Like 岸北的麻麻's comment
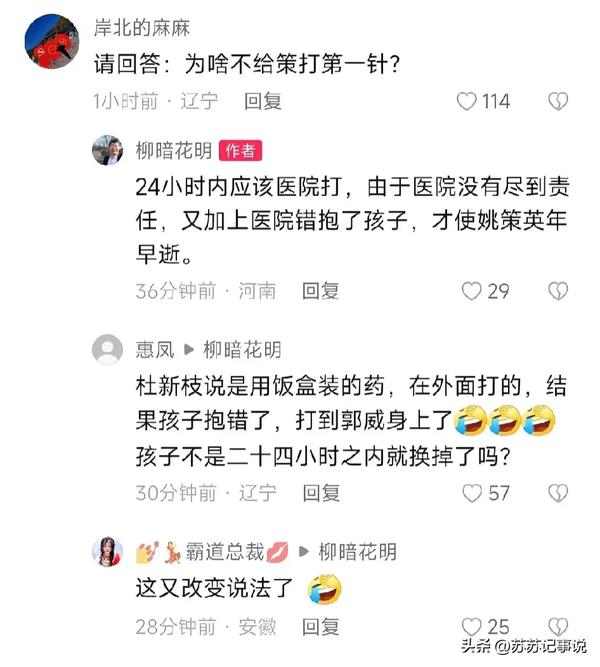Image resolution: width=600 pixels, height=667 pixels. point(467,101)
